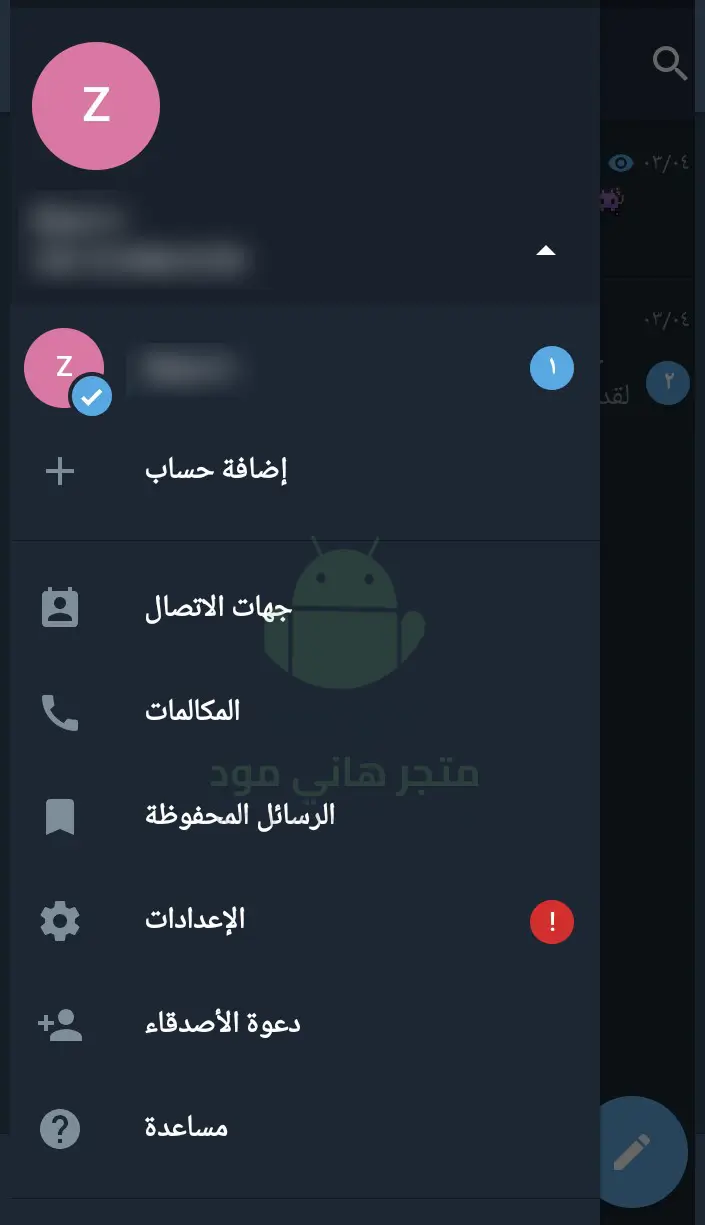Open جهات الاتصال contacts
Image resolution: width=705 pixels, height=1225 pixels.
pyautogui.click(x=305, y=607)
